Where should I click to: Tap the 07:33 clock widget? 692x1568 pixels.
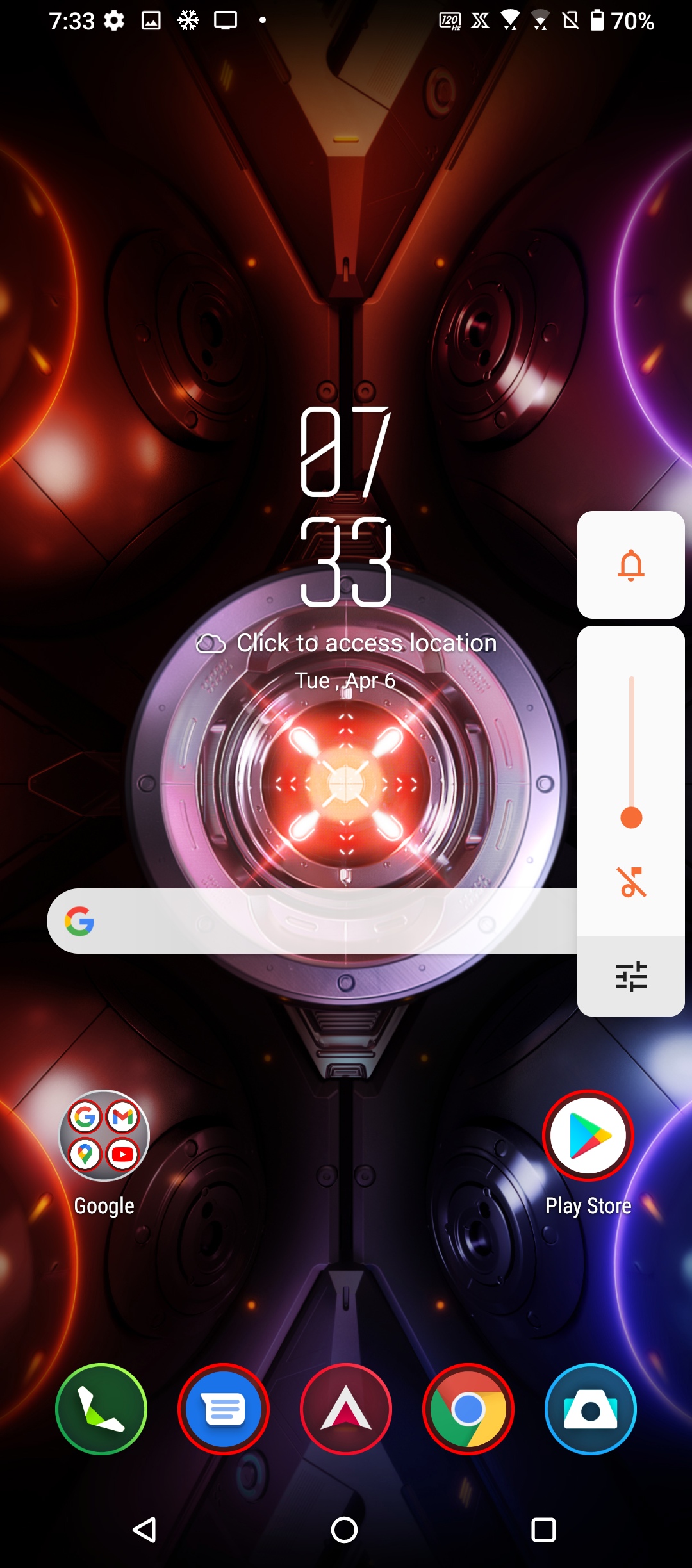pyautogui.click(x=346, y=506)
